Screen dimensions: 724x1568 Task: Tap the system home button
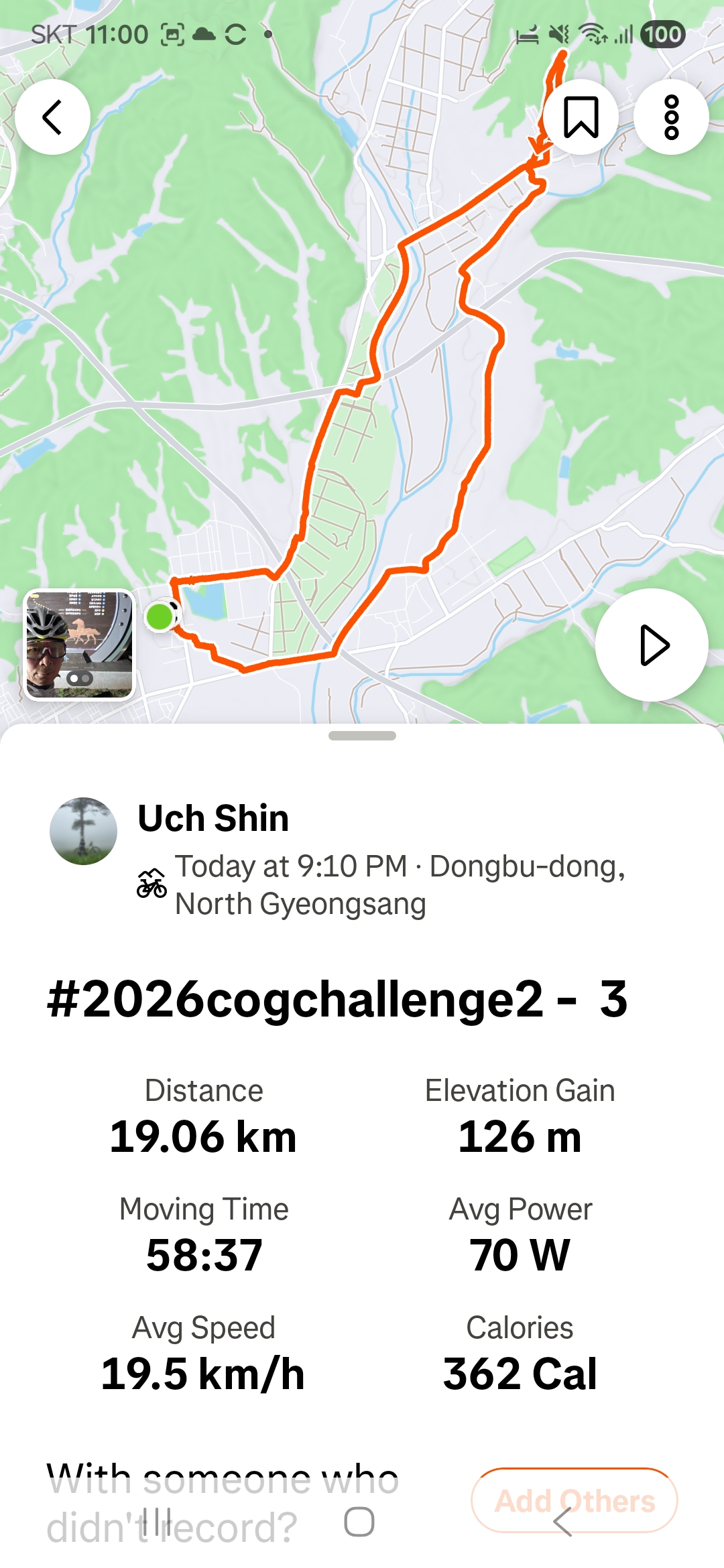[x=359, y=1522]
